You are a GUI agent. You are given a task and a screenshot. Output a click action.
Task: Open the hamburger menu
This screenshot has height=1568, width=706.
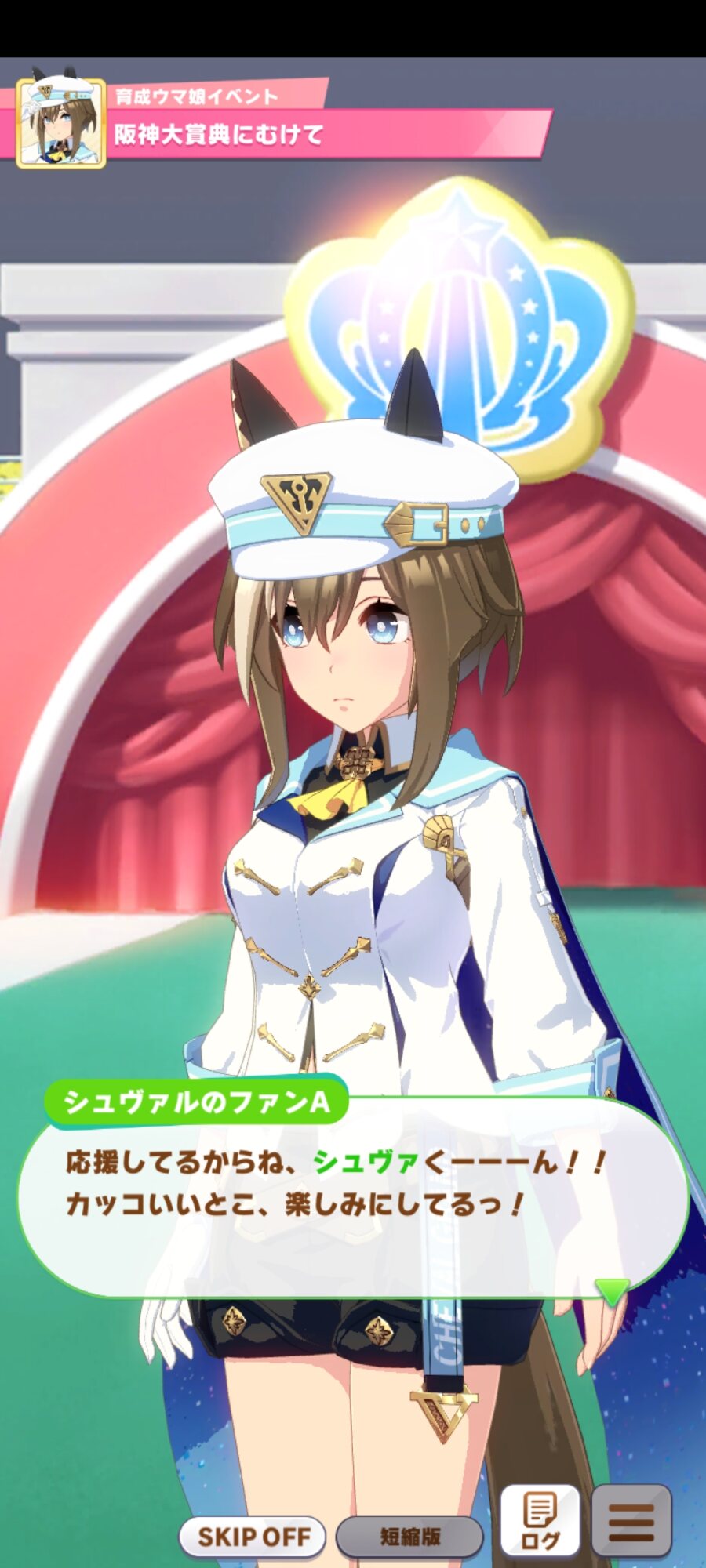pyautogui.click(x=631, y=1521)
